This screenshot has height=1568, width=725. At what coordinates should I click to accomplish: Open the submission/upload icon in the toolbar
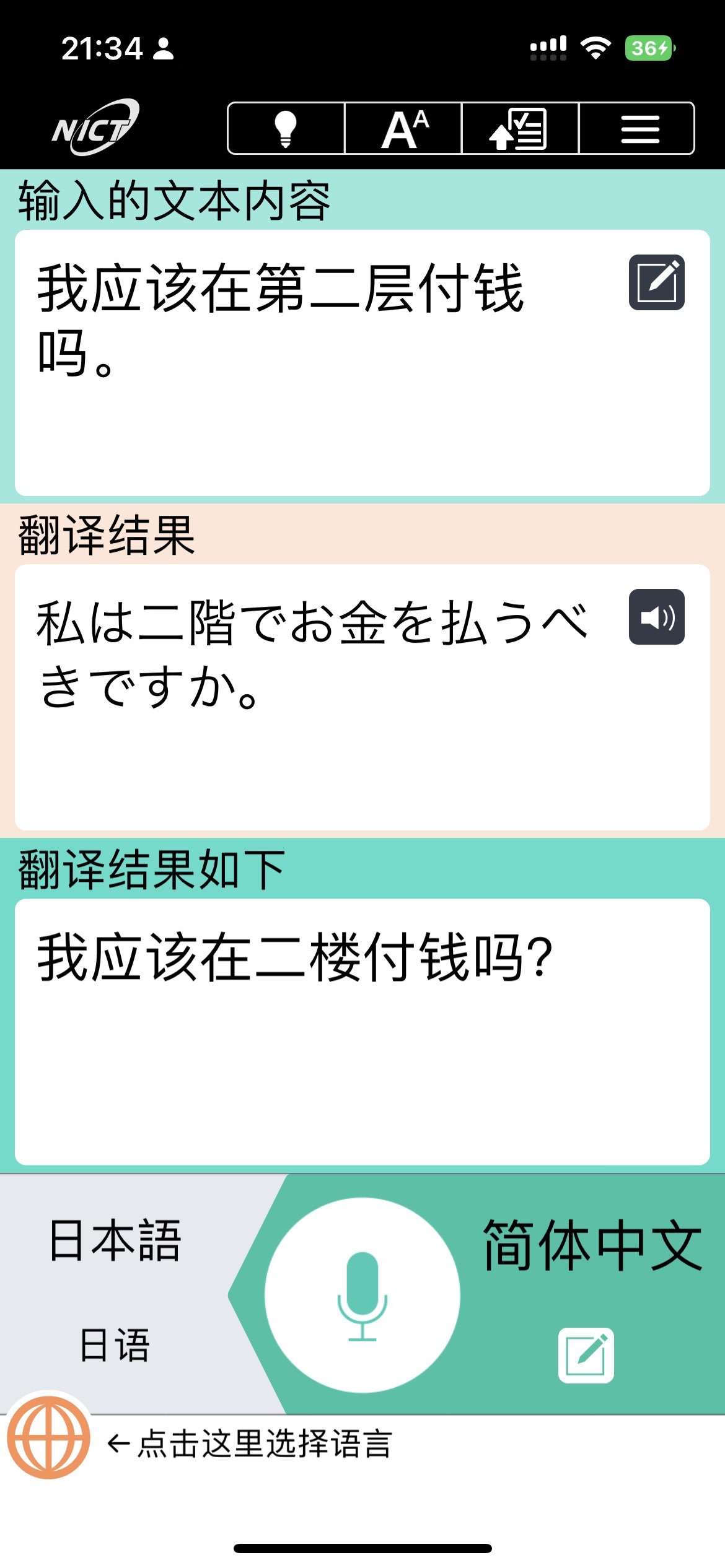tap(521, 128)
